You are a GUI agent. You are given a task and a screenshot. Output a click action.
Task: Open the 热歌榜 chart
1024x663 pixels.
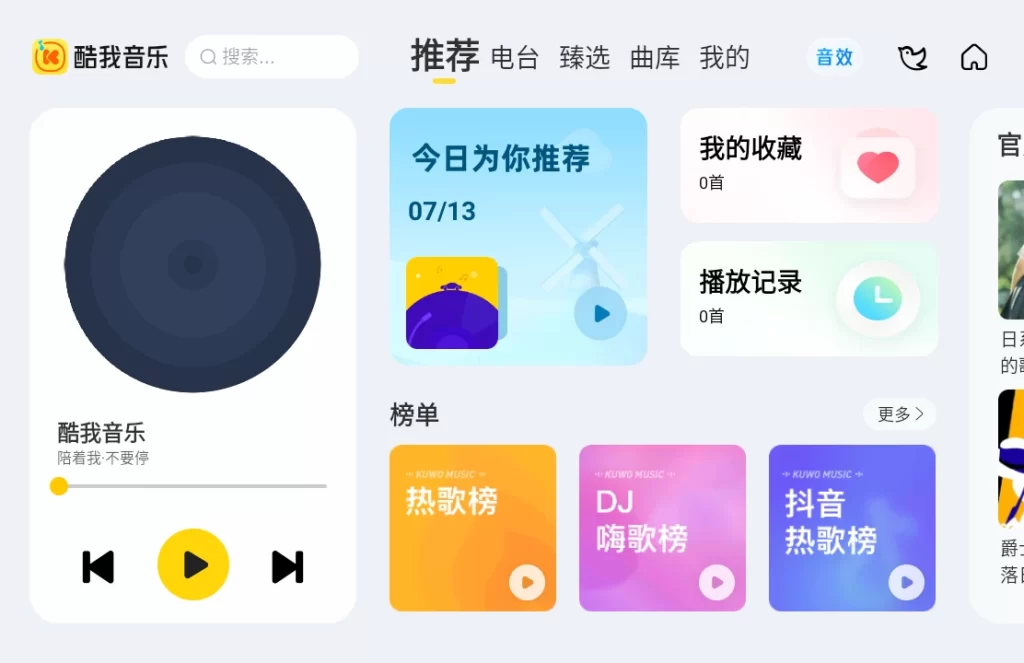(472, 527)
